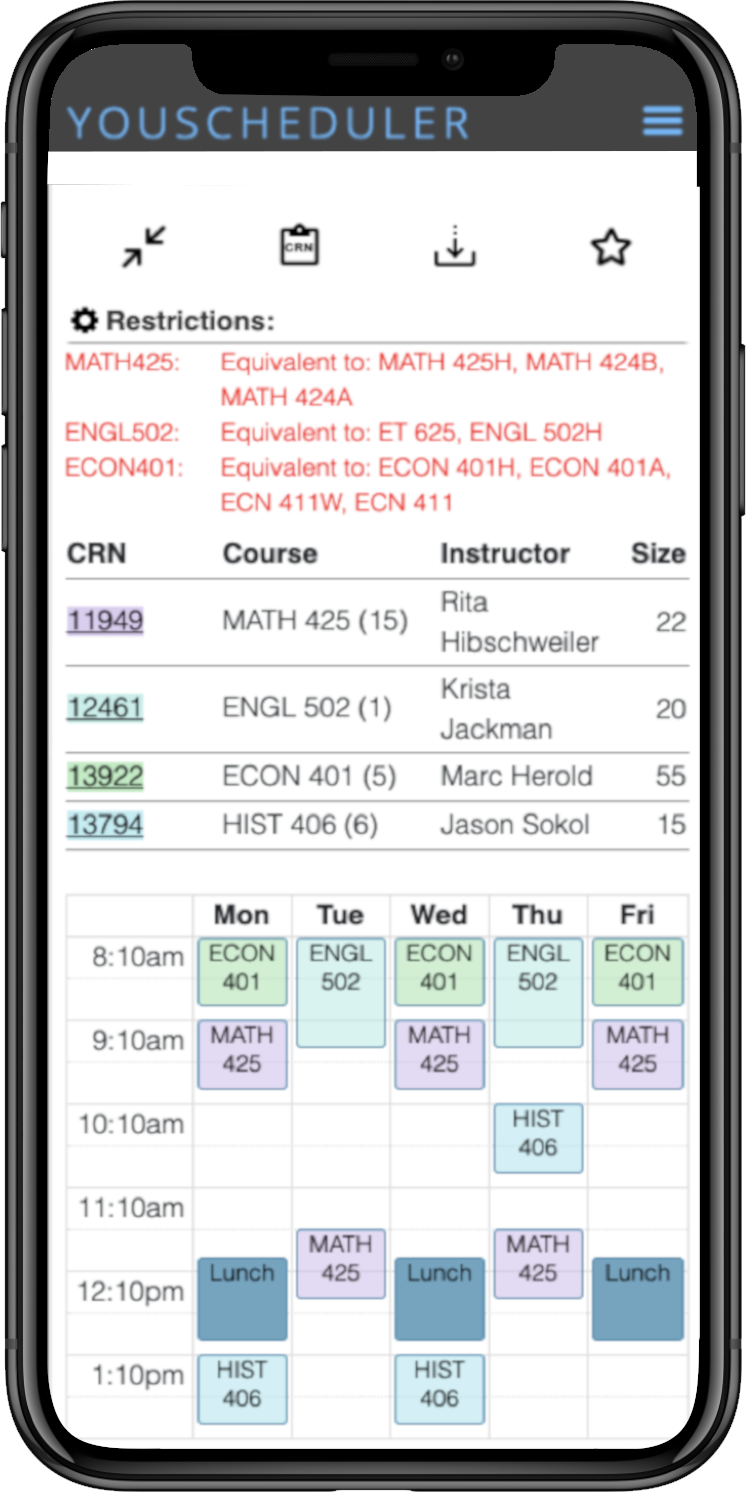This screenshot has width=746, height=1492.
Task: Open the hamburger menu
Action: (662, 121)
